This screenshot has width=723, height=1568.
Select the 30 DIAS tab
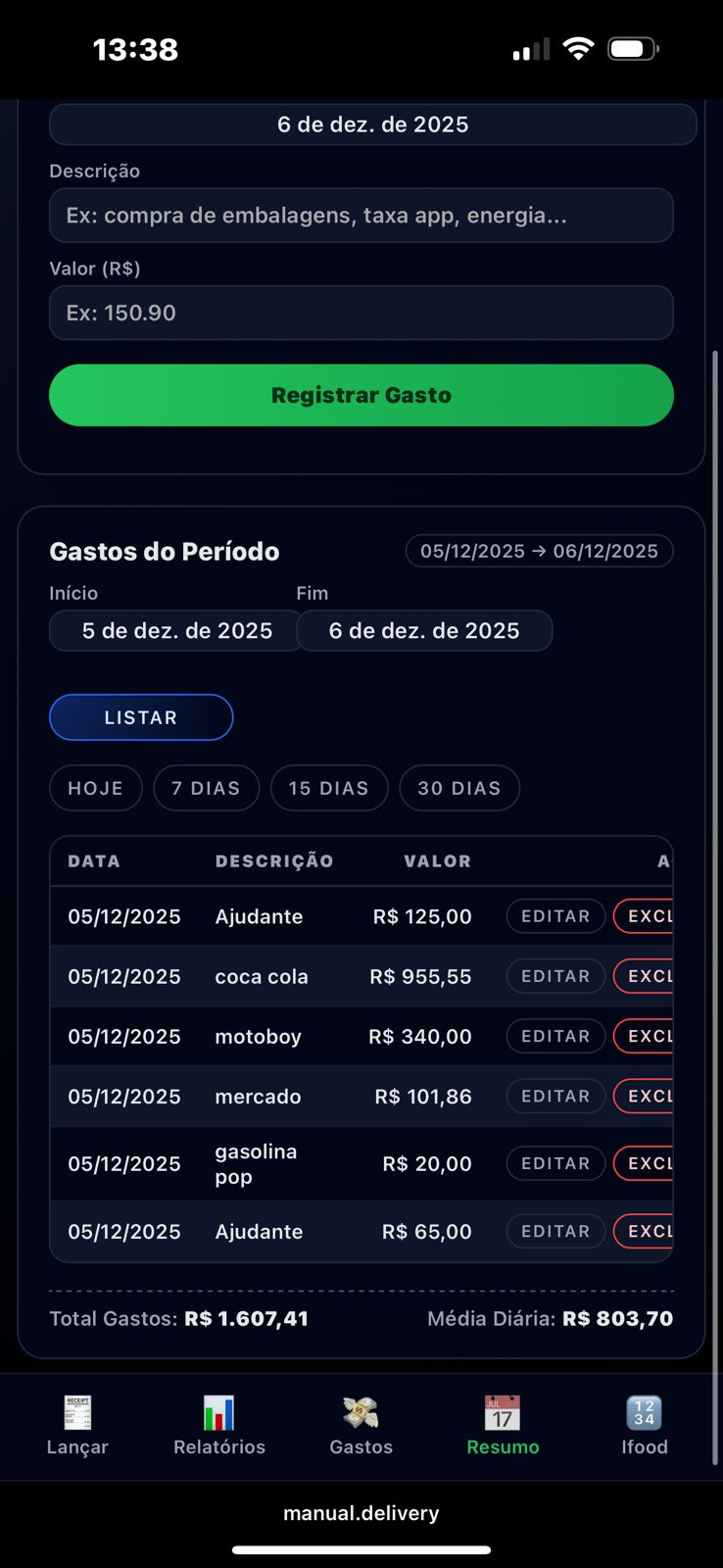pyautogui.click(x=459, y=788)
